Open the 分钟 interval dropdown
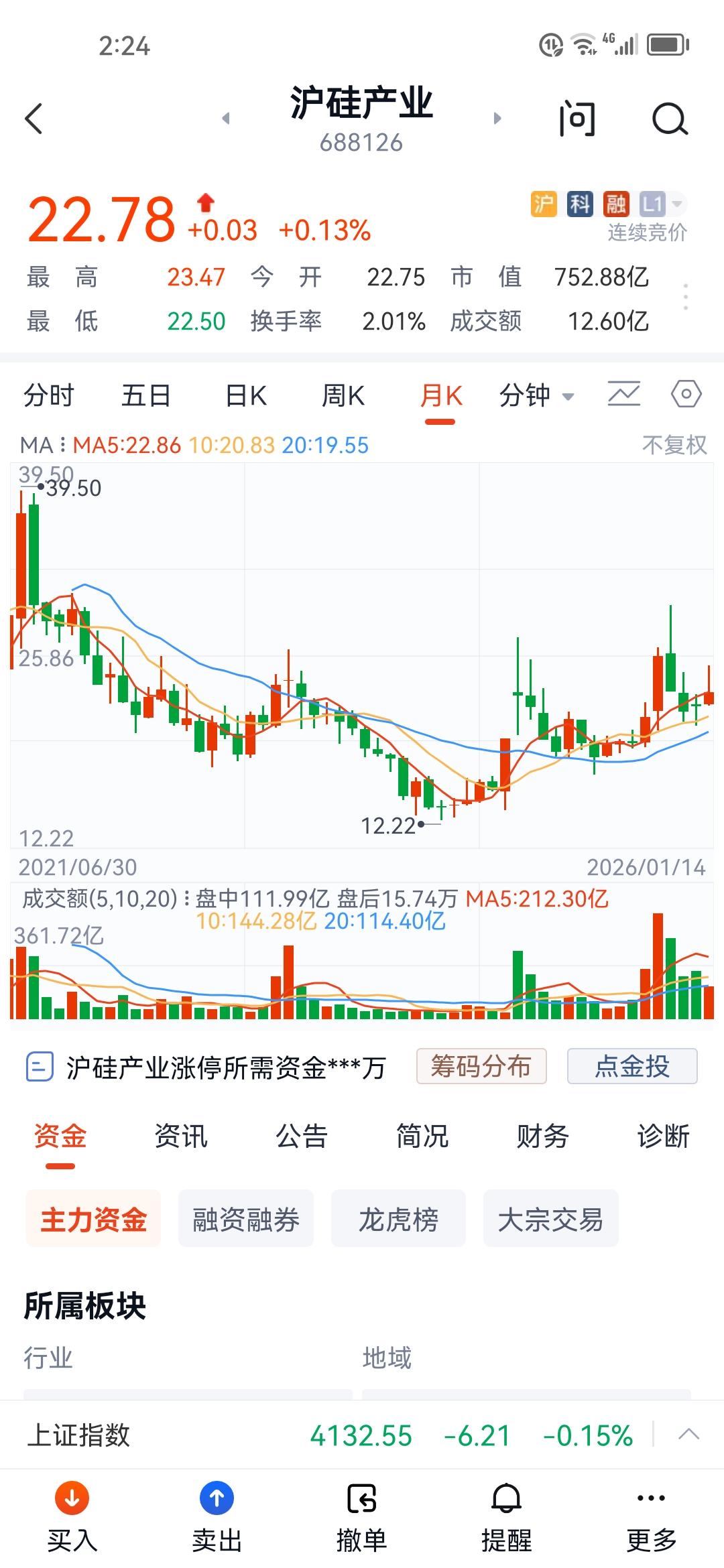The height and width of the screenshot is (1568, 724). click(536, 395)
